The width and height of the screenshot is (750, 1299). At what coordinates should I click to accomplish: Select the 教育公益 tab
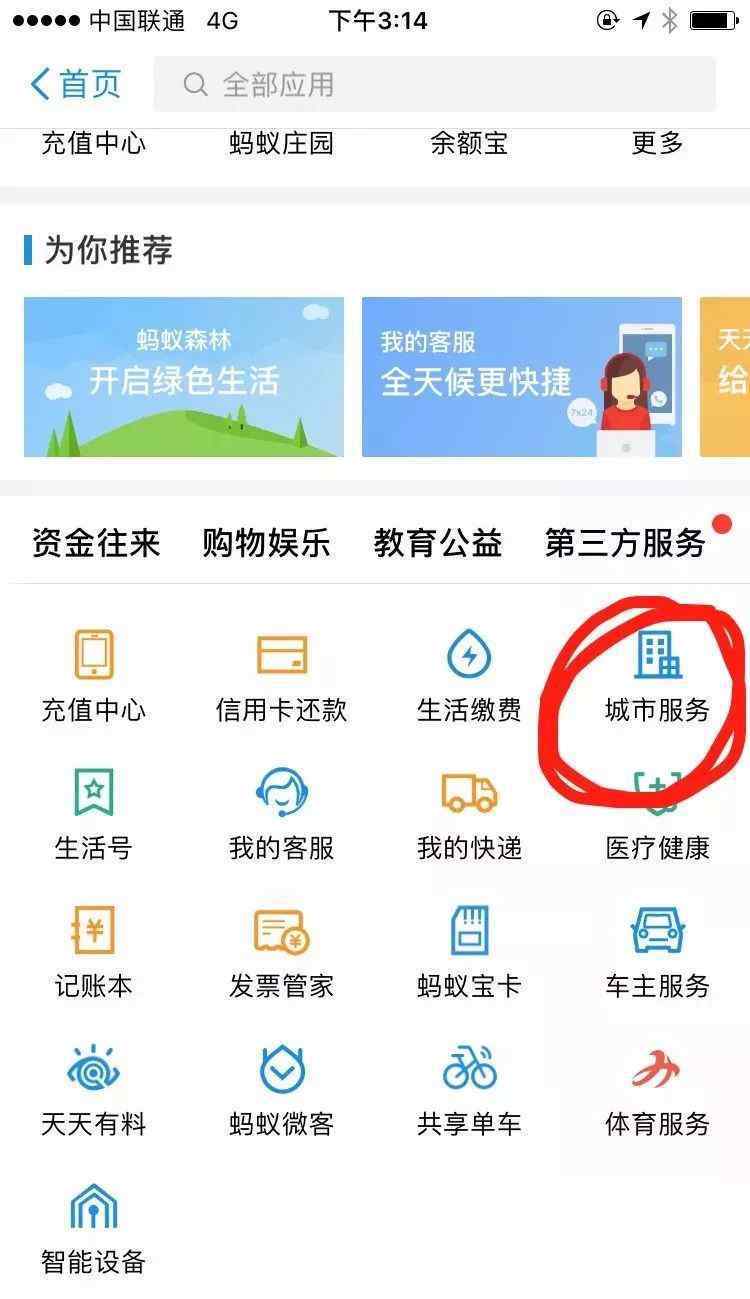pos(438,543)
